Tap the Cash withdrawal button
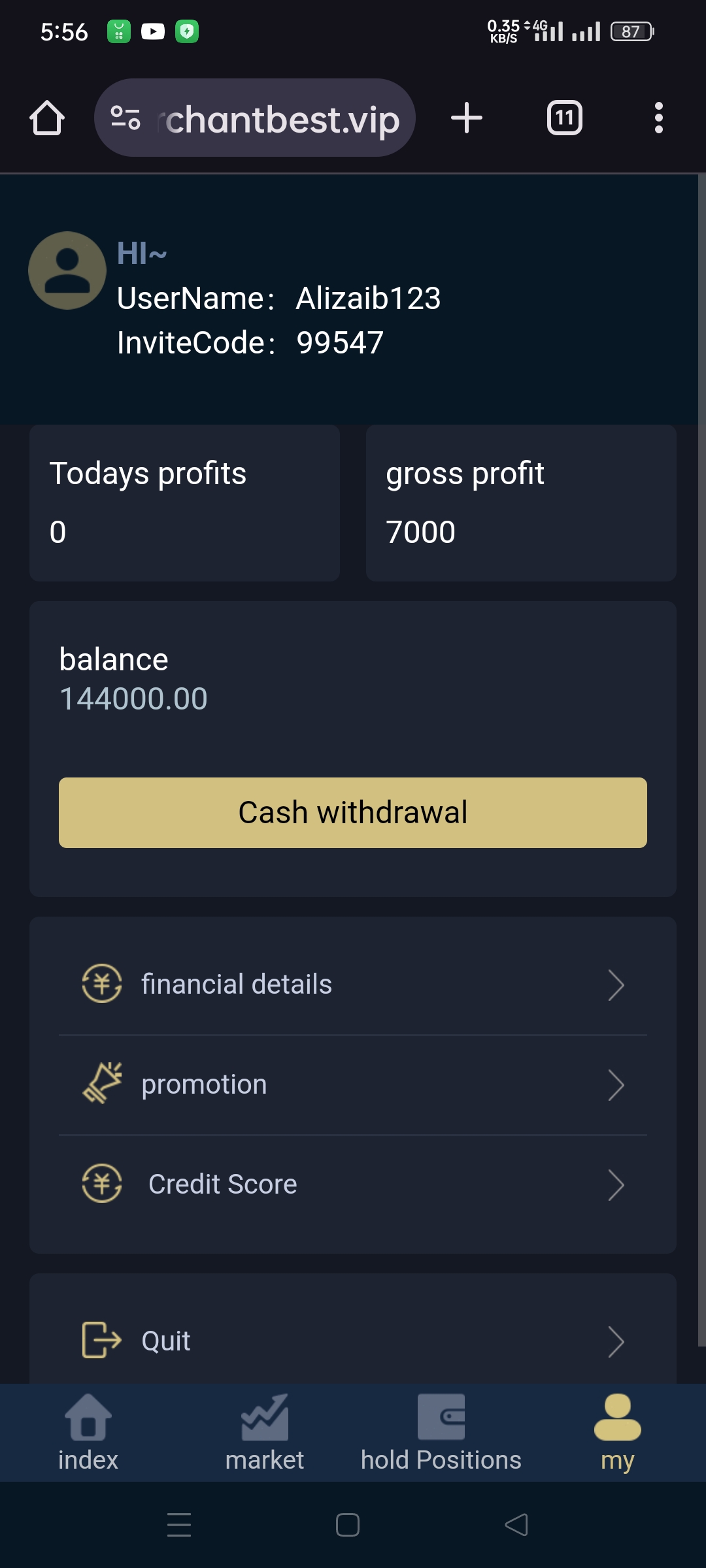This screenshot has width=706, height=1568. (x=353, y=813)
